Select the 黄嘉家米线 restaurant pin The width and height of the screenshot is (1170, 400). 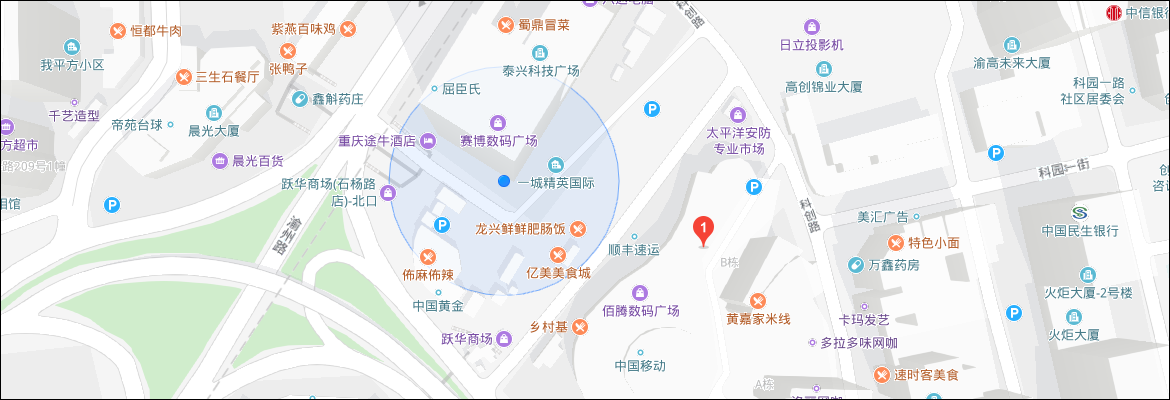click(x=758, y=300)
